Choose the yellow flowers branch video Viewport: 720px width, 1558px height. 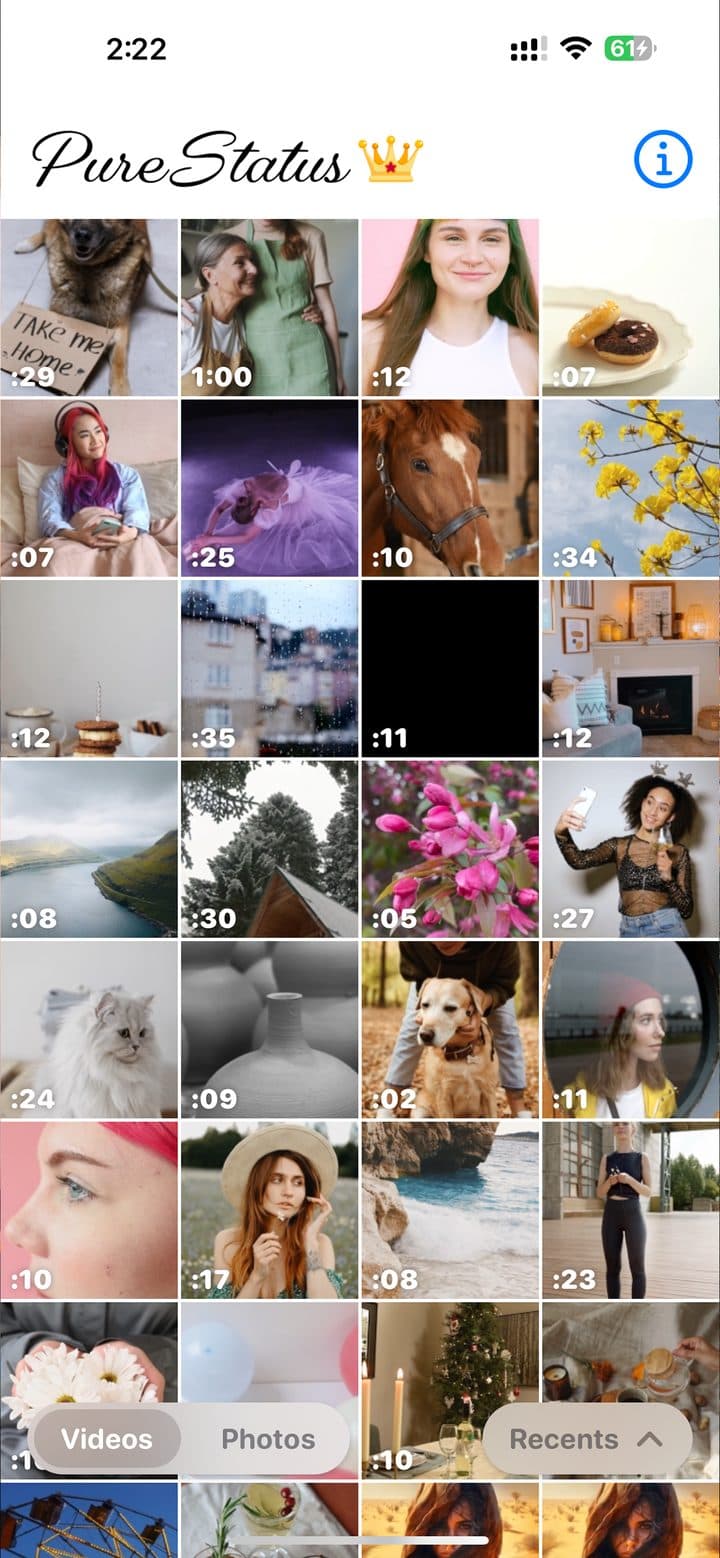click(x=630, y=488)
